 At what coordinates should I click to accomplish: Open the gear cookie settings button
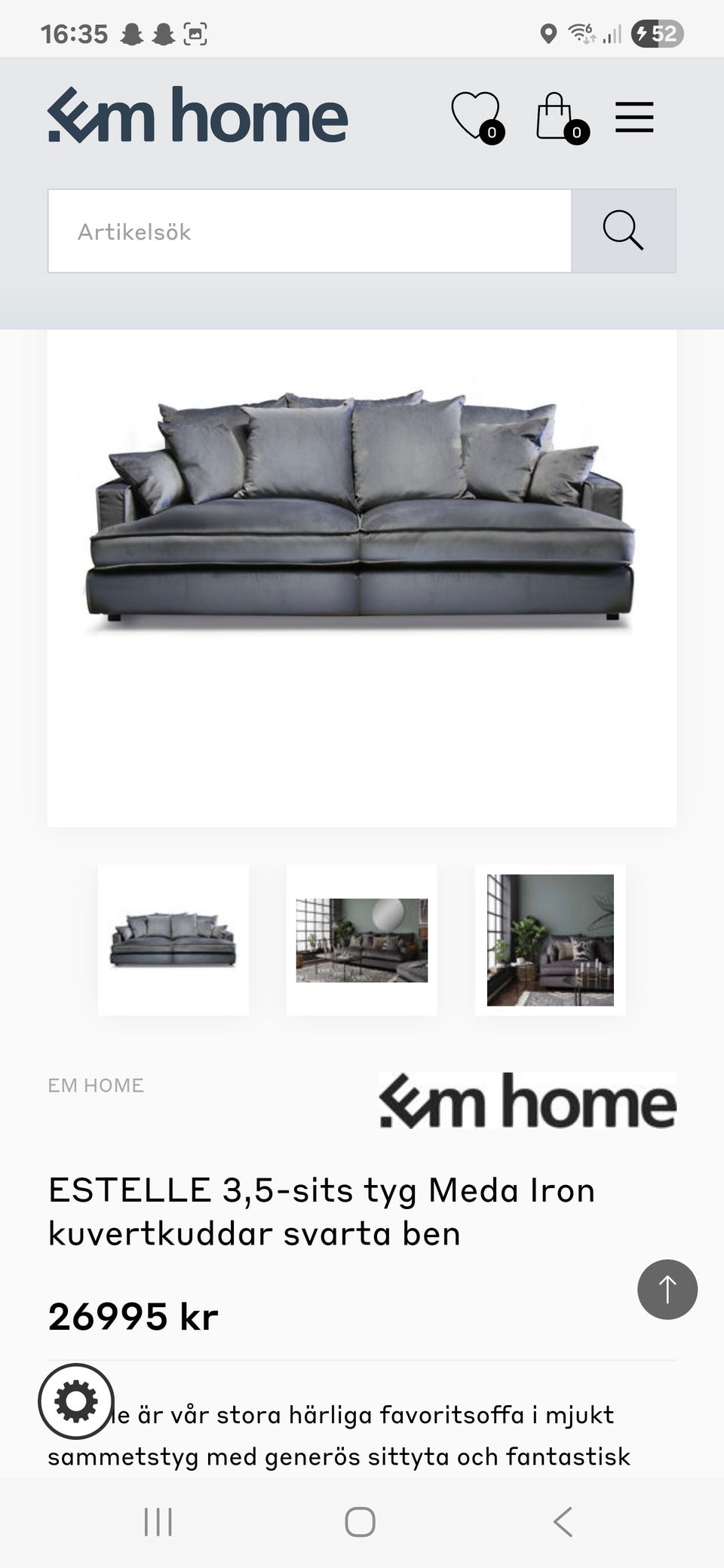(x=76, y=1401)
